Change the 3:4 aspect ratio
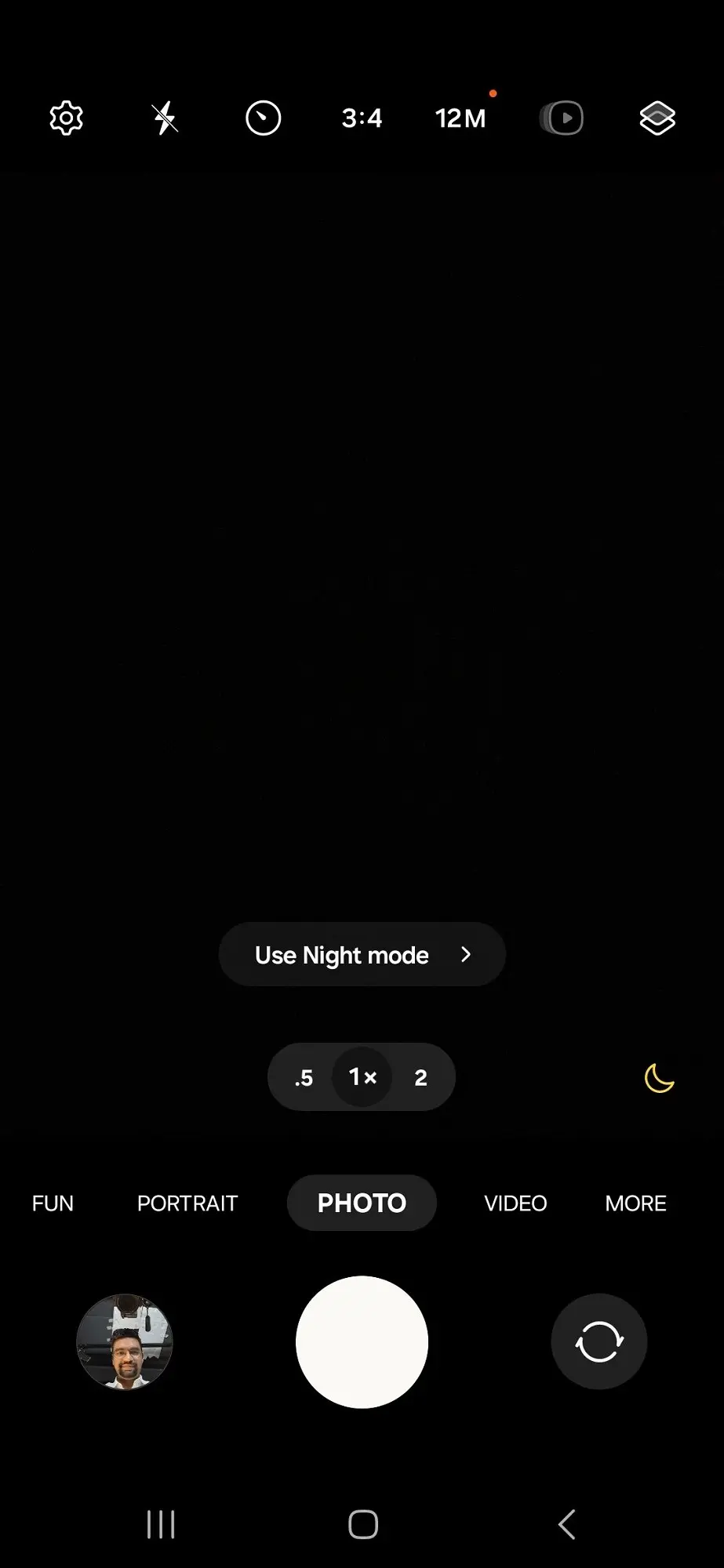Screen dimensions: 724x1568 (362, 118)
